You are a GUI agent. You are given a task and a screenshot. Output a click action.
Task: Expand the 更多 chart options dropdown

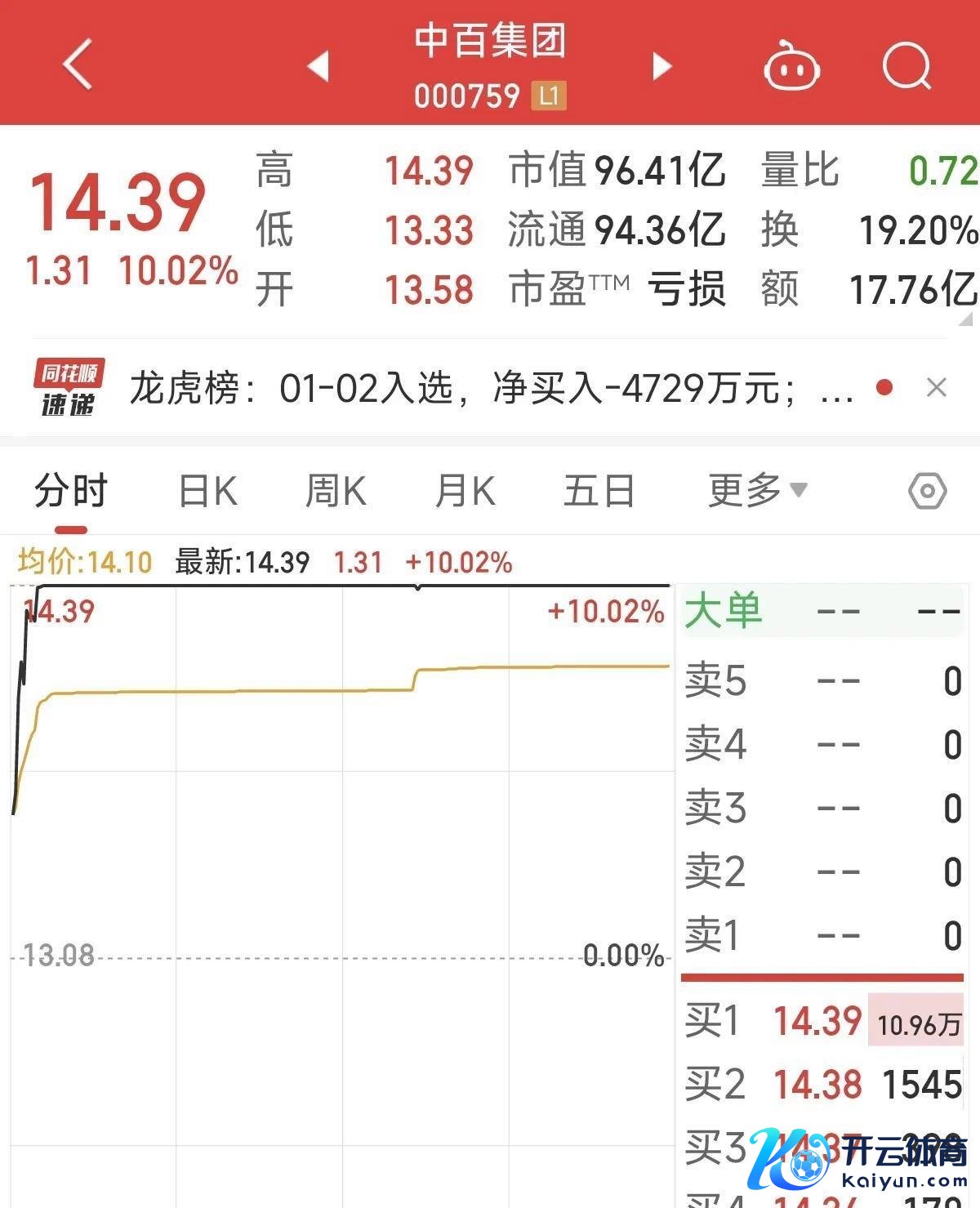[x=756, y=490]
